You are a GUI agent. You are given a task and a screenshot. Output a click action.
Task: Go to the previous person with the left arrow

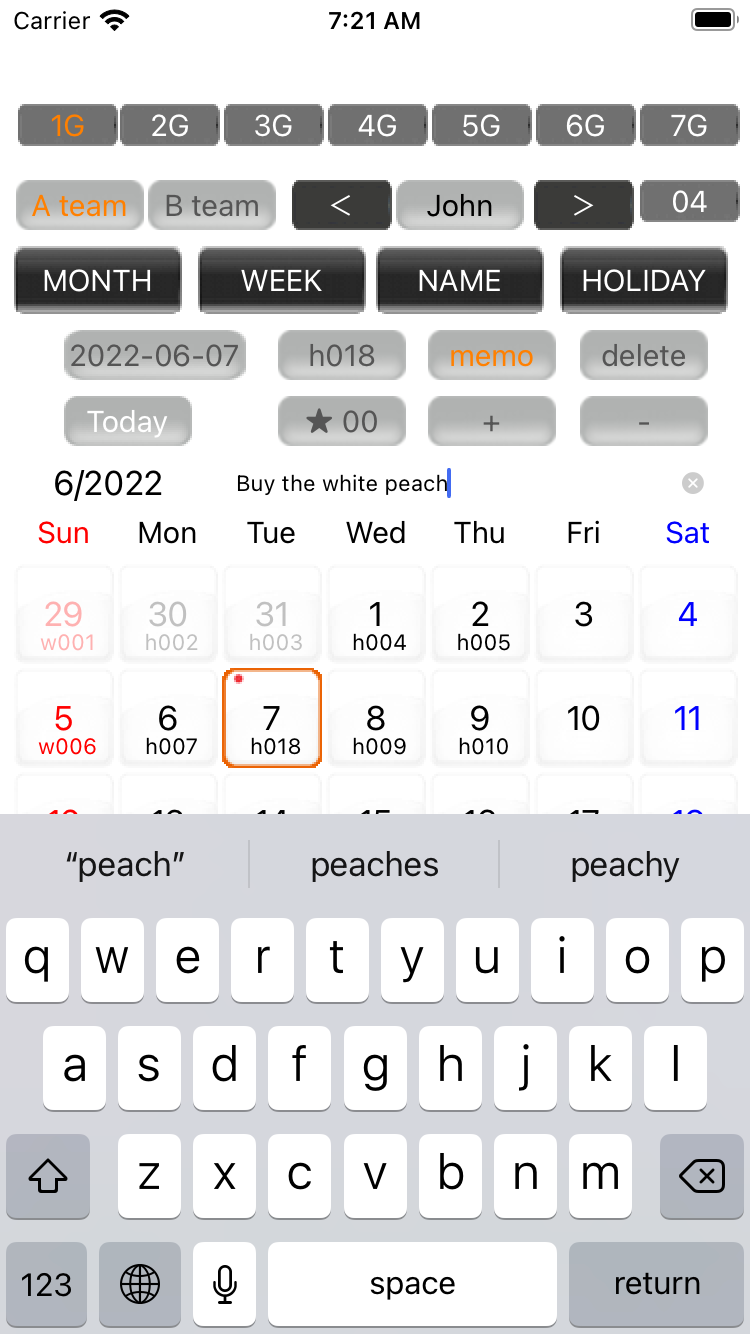(341, 206)
